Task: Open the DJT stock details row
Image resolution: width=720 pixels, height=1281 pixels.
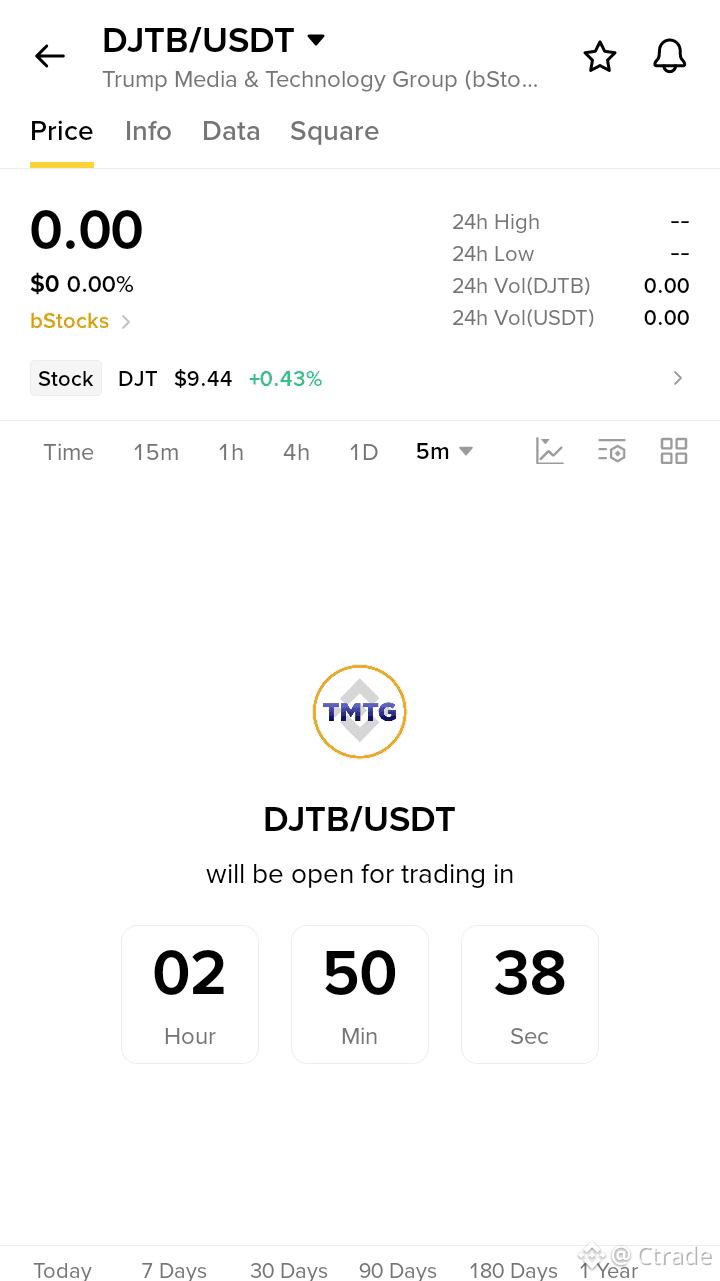Action: tap(360, 379)
